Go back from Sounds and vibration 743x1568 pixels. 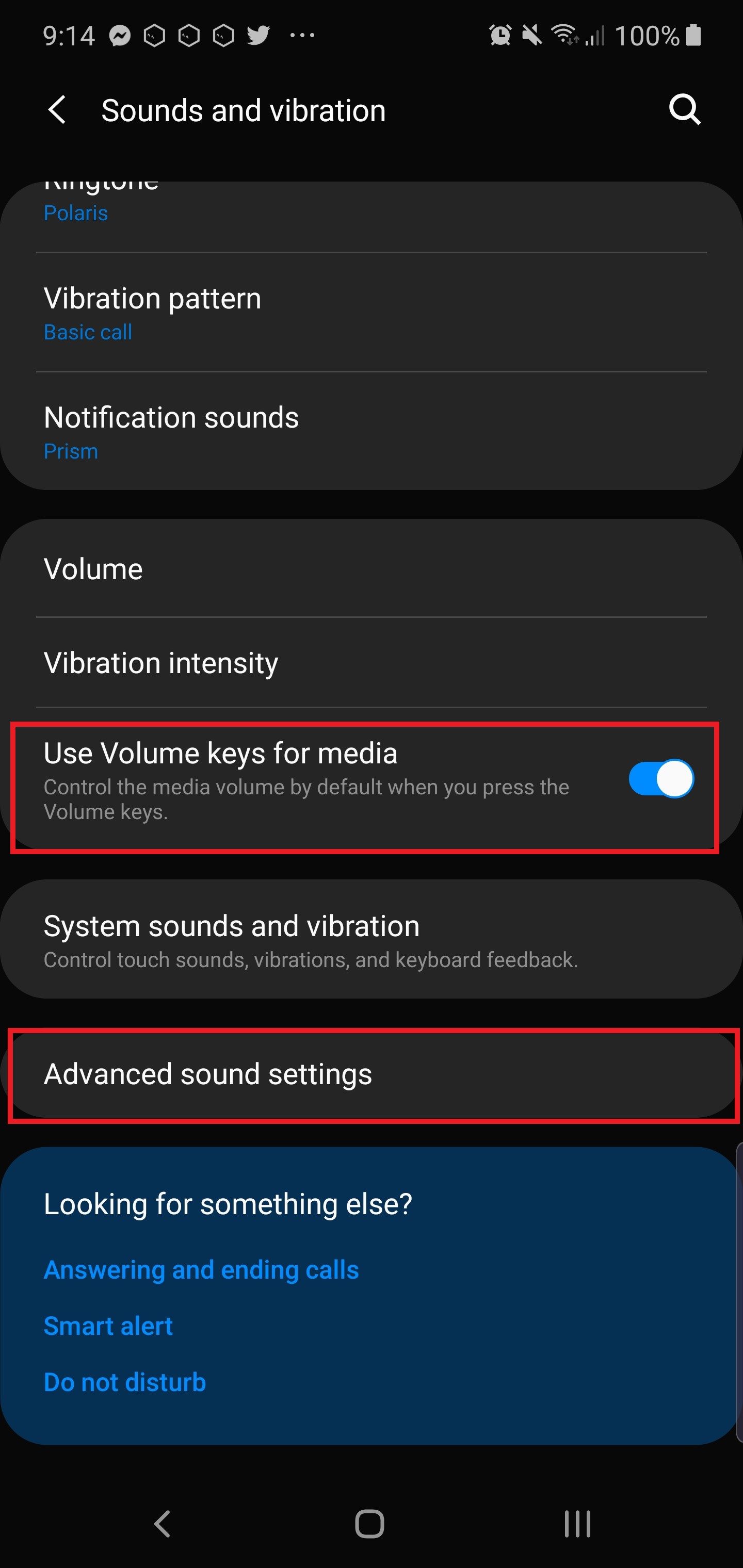click(x=57, y=110)
